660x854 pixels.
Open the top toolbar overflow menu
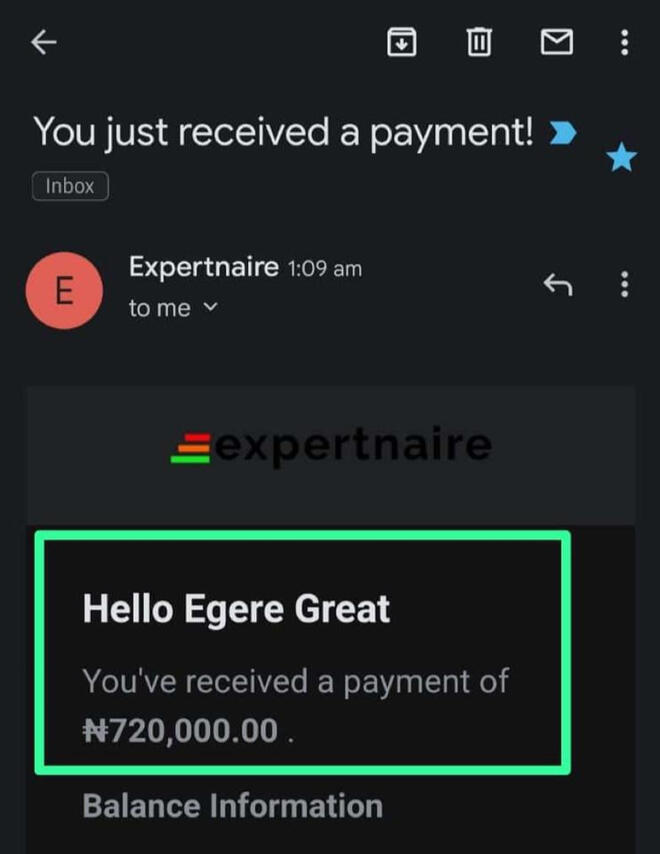(624, 42)
